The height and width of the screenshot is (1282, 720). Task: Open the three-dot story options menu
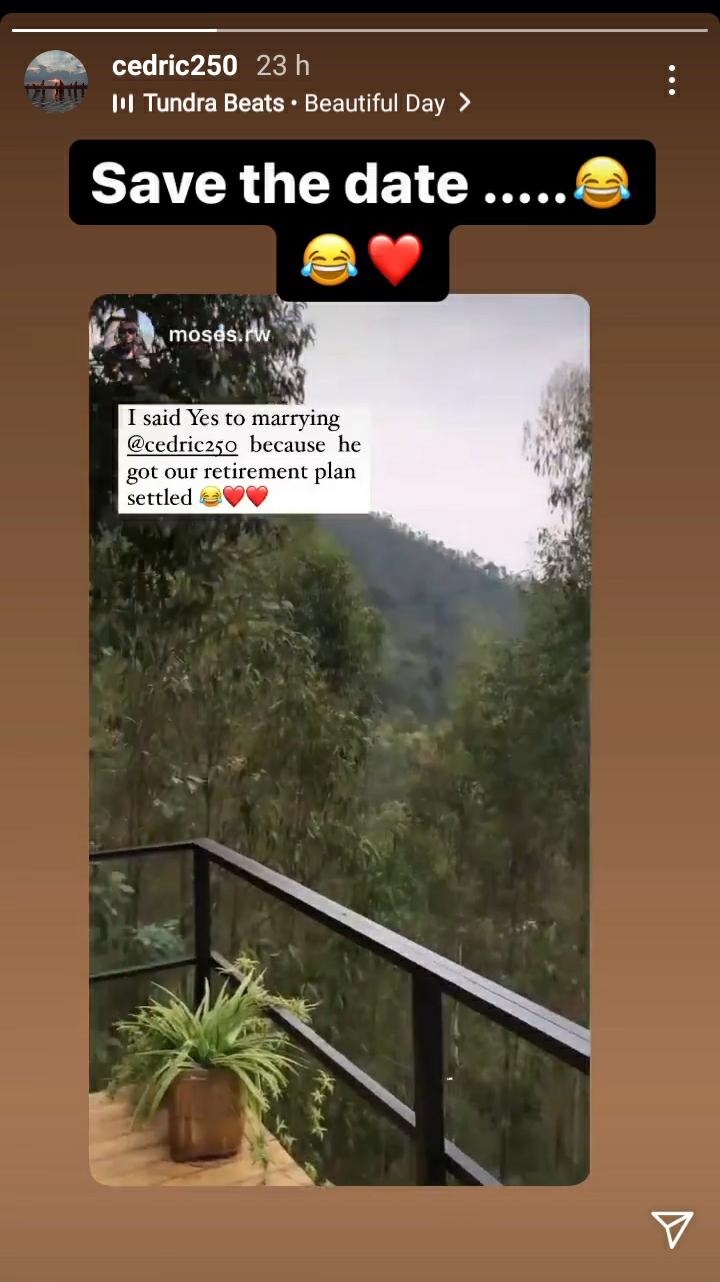(x=671, y=80)
